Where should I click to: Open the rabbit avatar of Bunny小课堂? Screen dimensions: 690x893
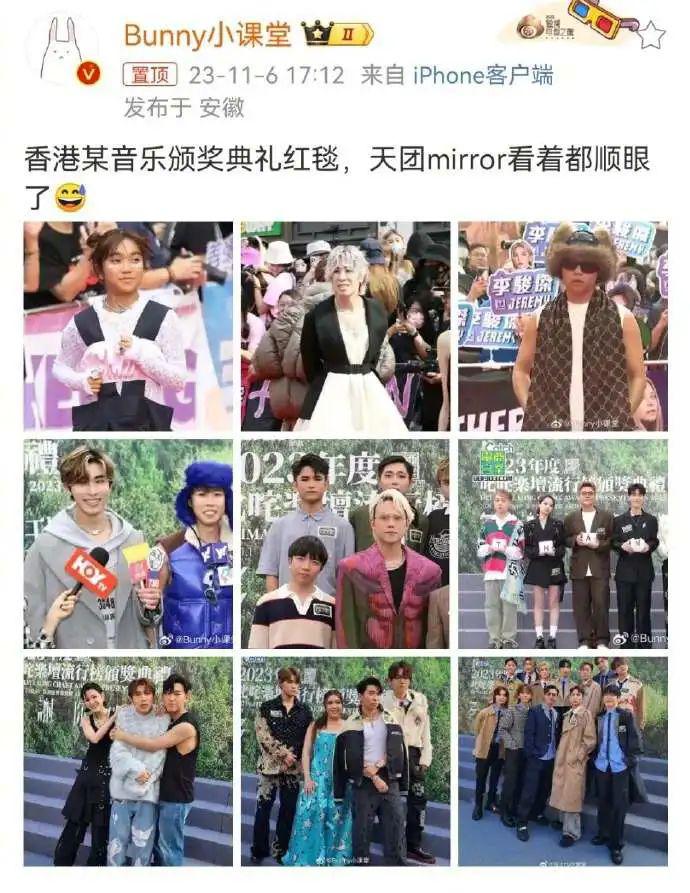click(62, 50)
